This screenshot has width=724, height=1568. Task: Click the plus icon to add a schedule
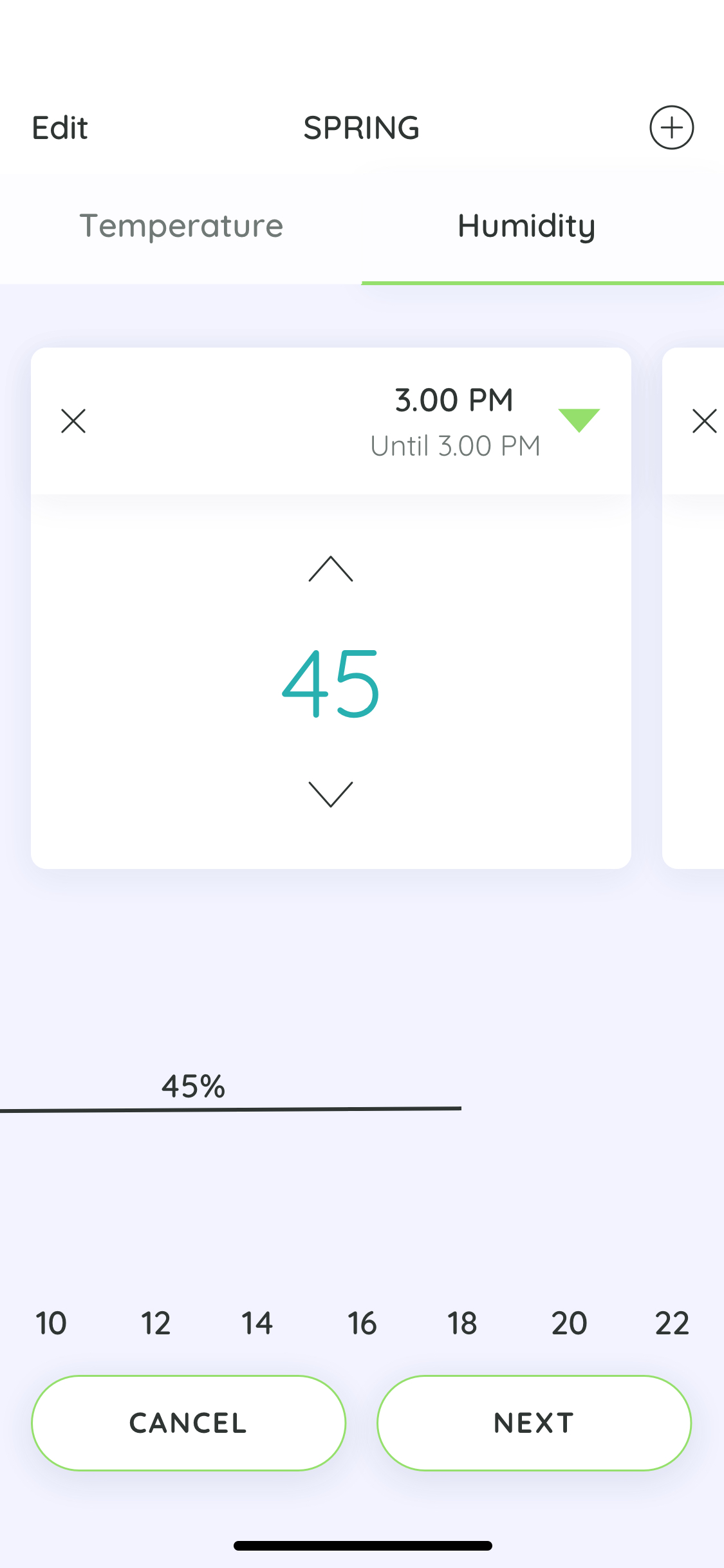coord(672,127)
